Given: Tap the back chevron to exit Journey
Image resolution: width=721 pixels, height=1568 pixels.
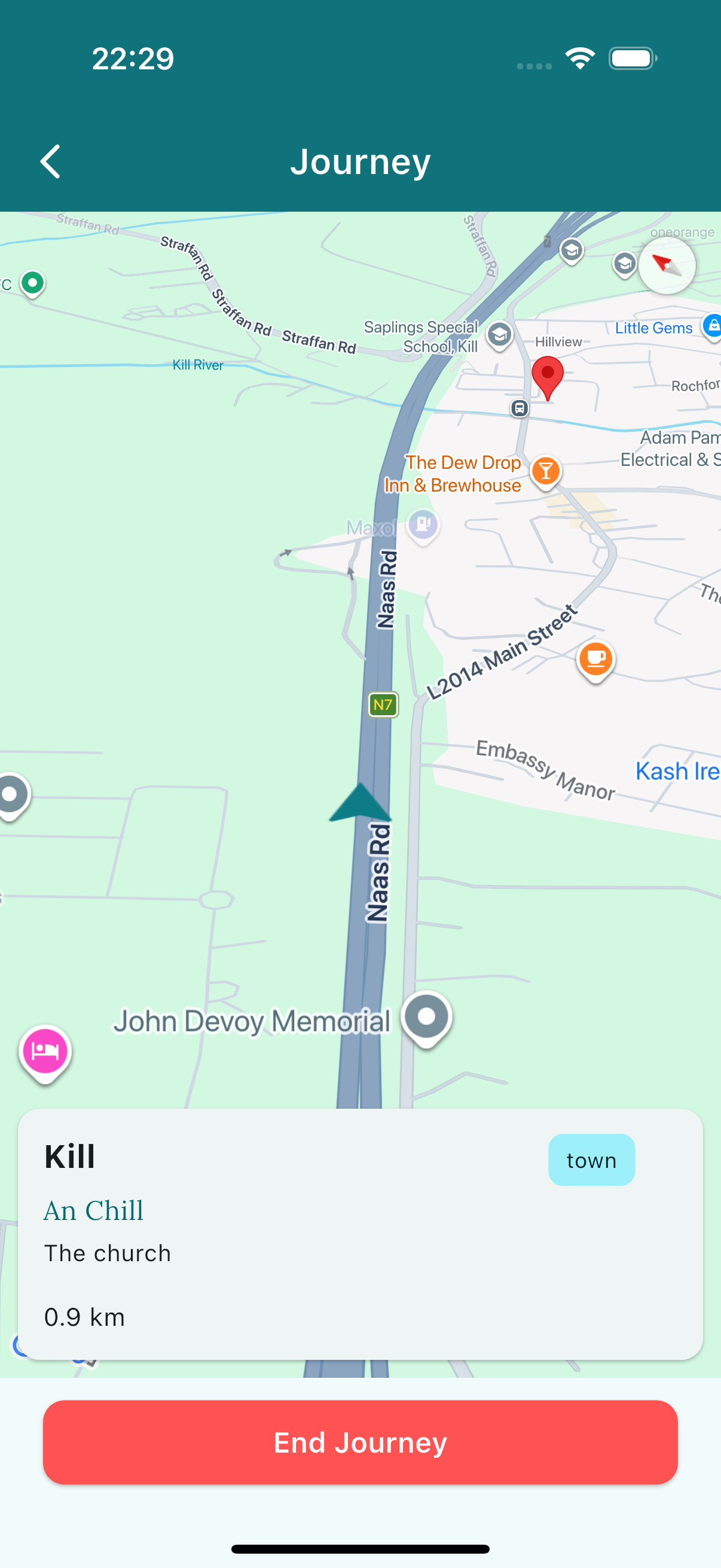Looking at the screenshot, I should (50, 161).
